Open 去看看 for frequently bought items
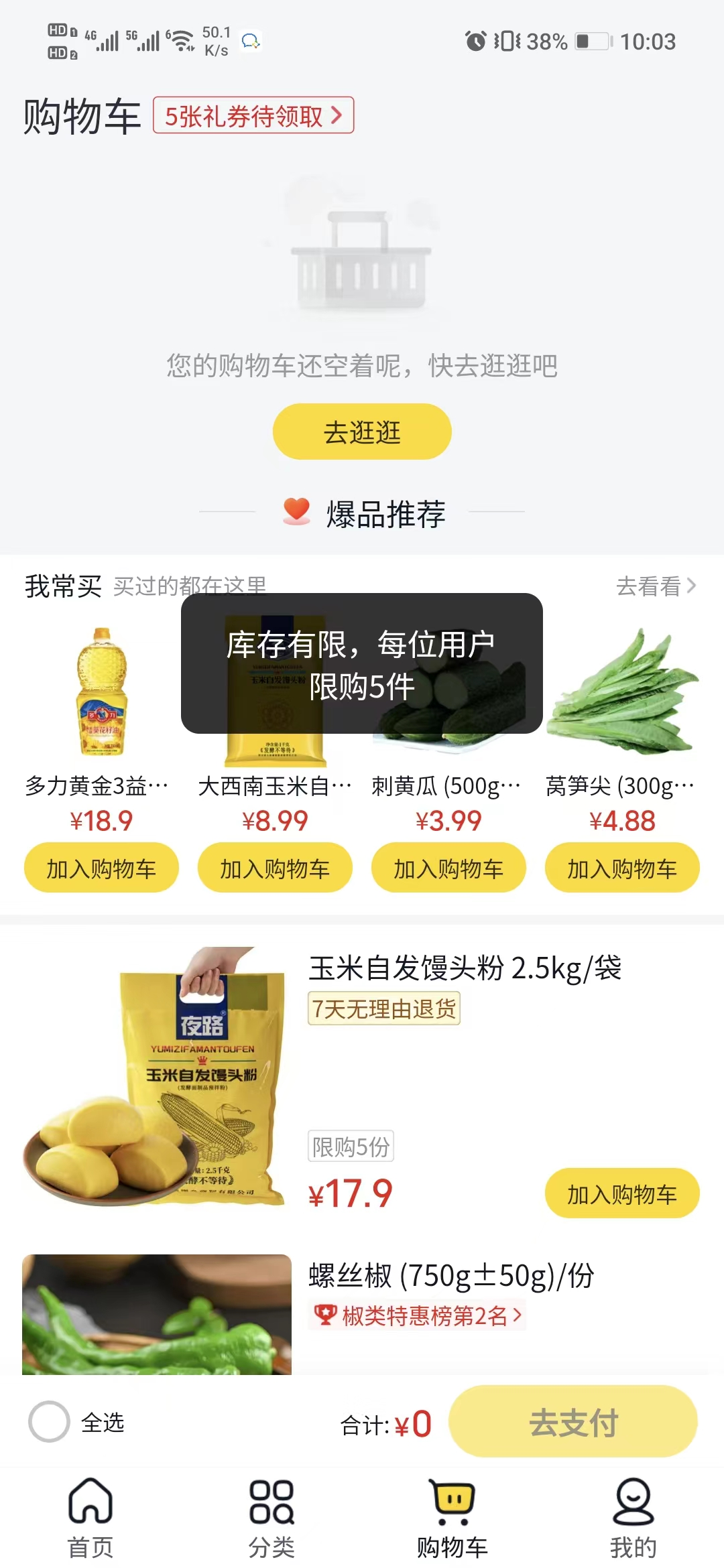This screenshot has width=724, height=1568. pyautogui.click(x=656, y=586)
